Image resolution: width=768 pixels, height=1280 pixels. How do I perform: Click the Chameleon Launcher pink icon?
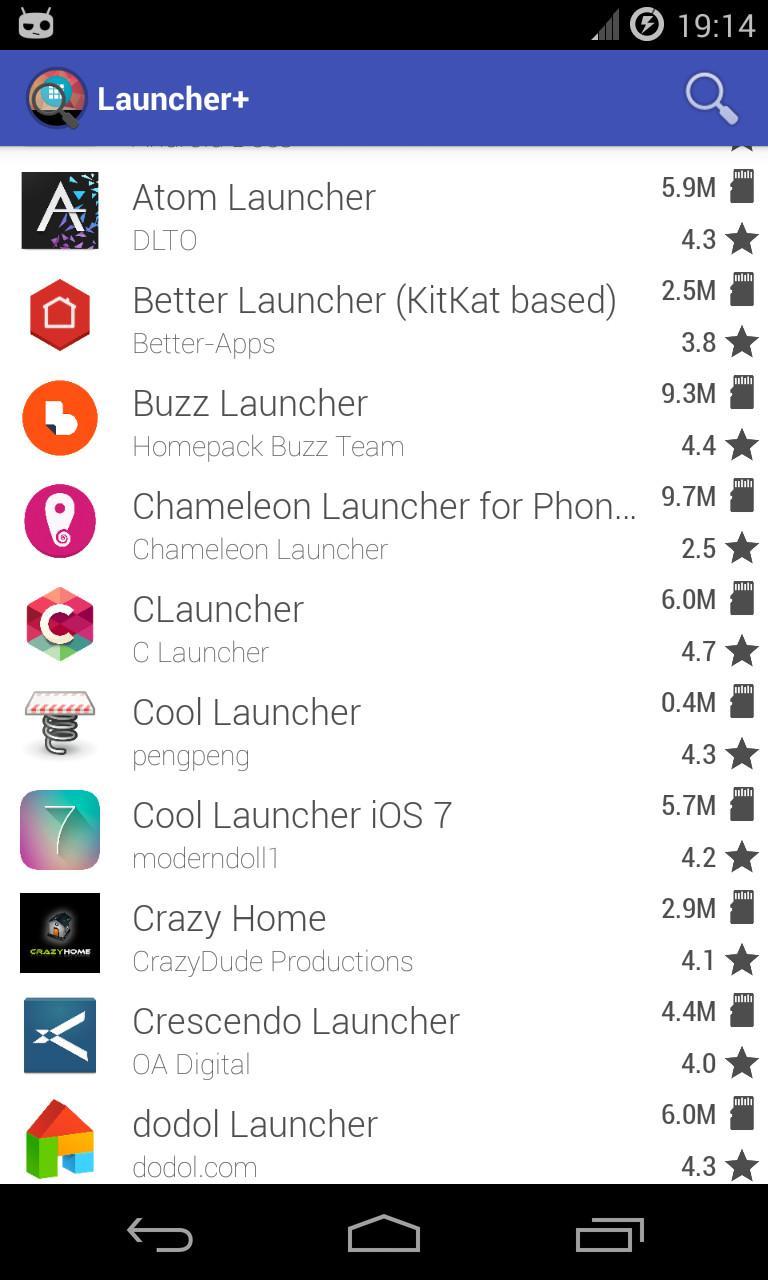pyautogui.click(x=59, y=521)
